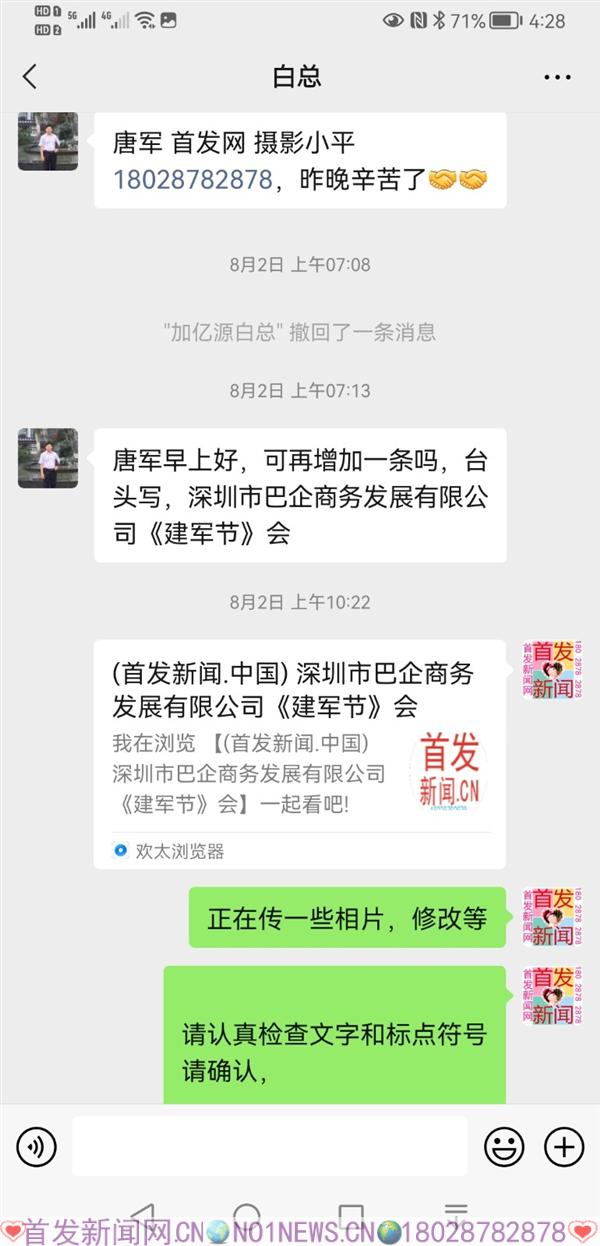Tap phone number 18028782878 in message
600x1246 pixels.
(x=193, y=180)
